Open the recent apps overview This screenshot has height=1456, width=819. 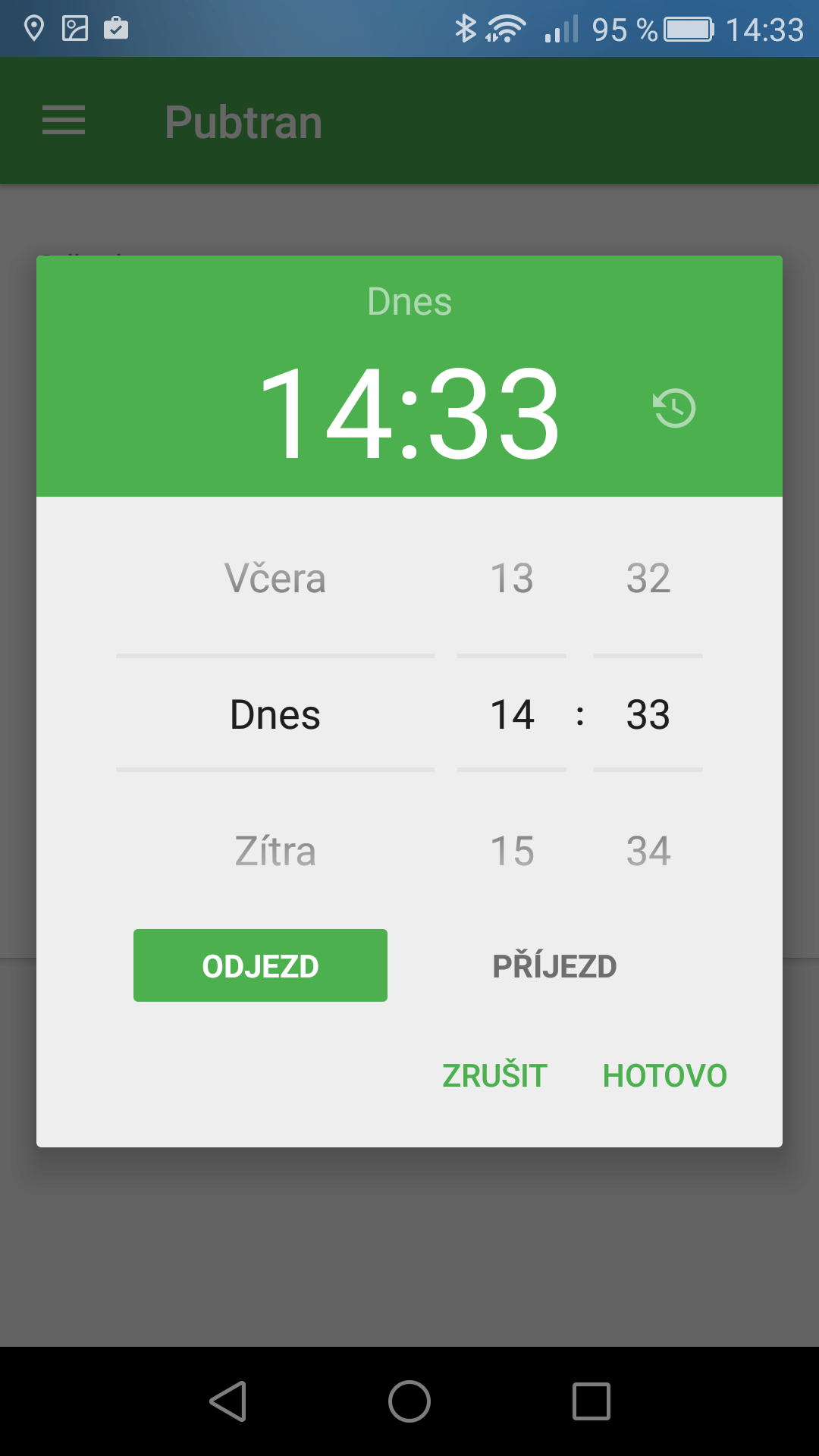click(x=591, y=1401)
